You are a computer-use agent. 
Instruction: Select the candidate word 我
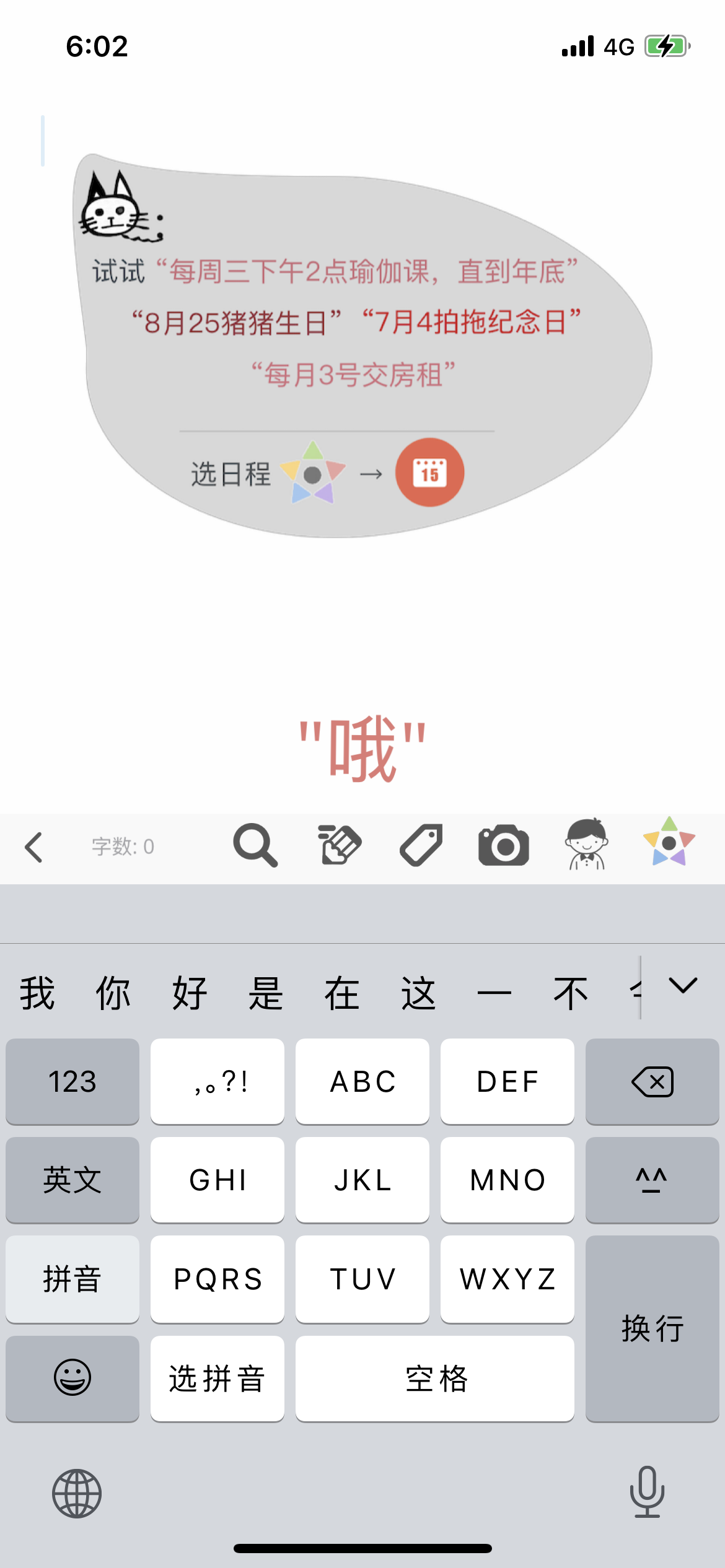[x=37, y=993]
